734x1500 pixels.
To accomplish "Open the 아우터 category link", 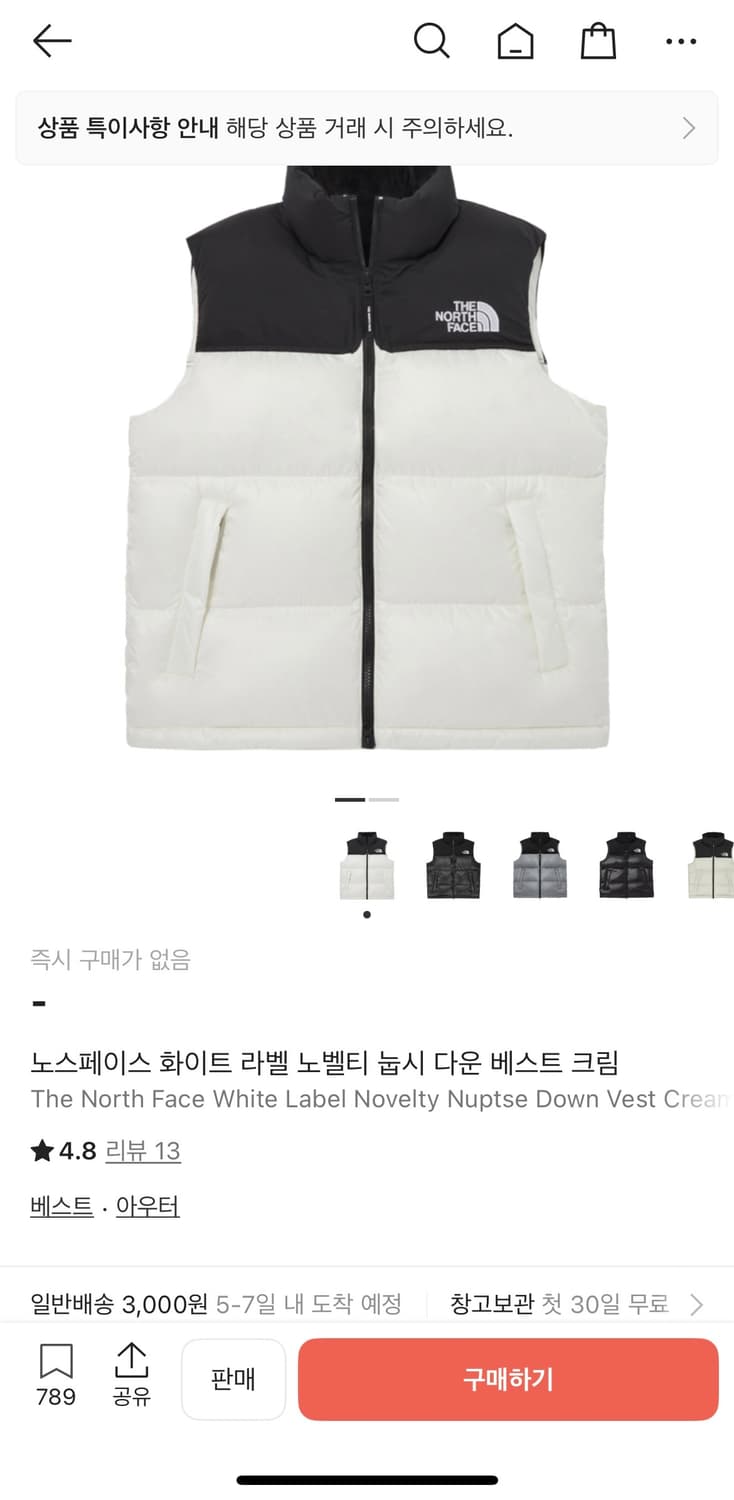I will pos(147,1206).
